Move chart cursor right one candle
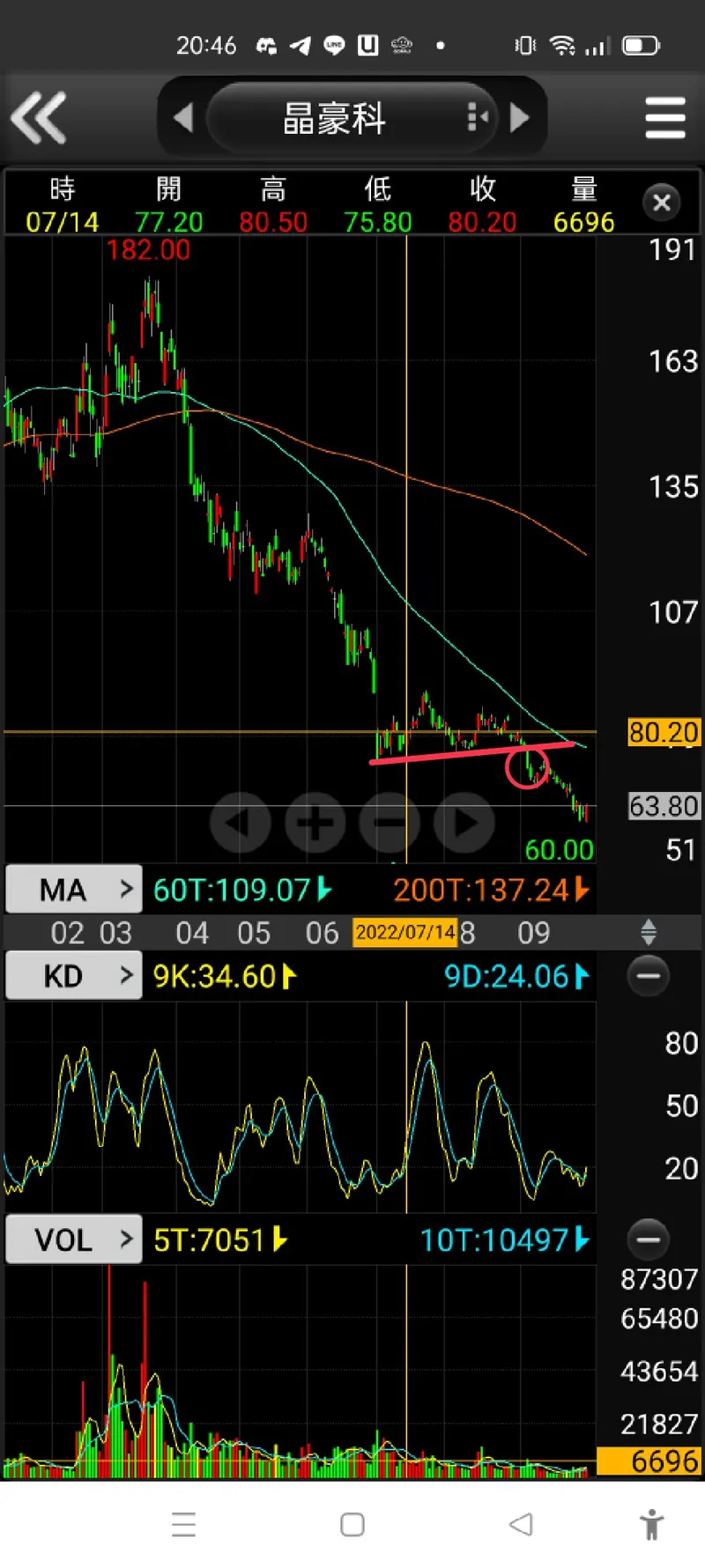 [x=464, y=823]
